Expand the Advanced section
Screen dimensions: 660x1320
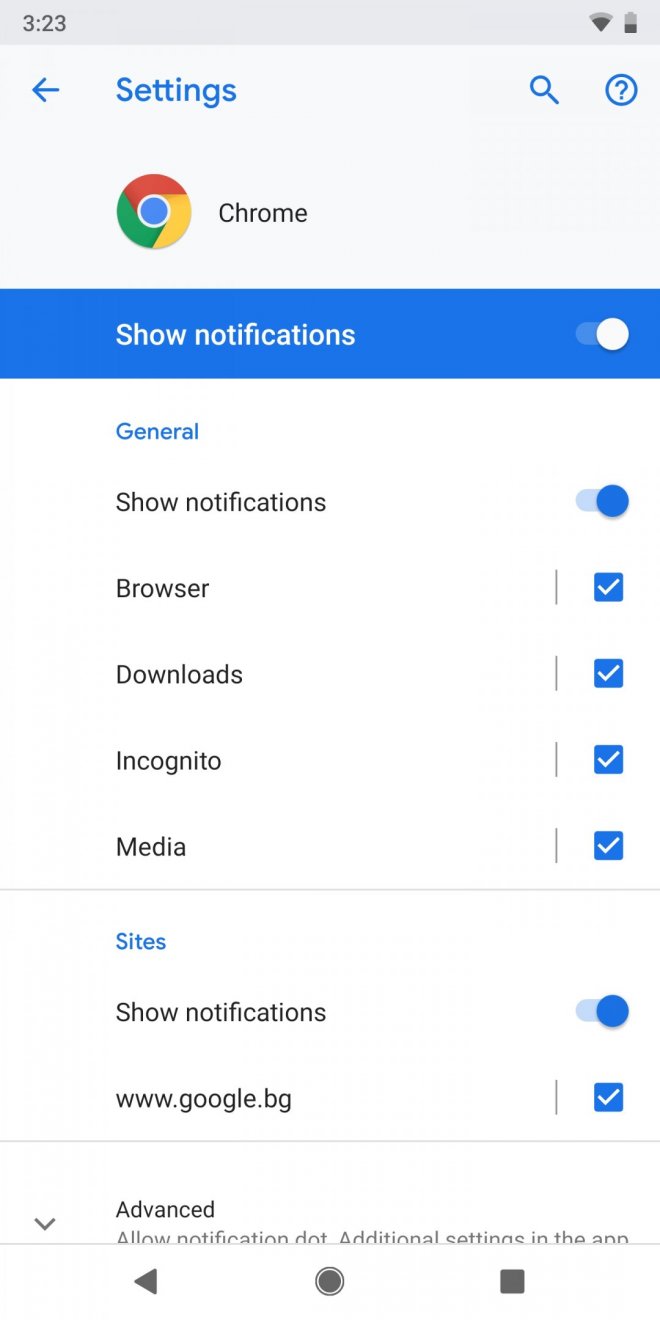45,1223
